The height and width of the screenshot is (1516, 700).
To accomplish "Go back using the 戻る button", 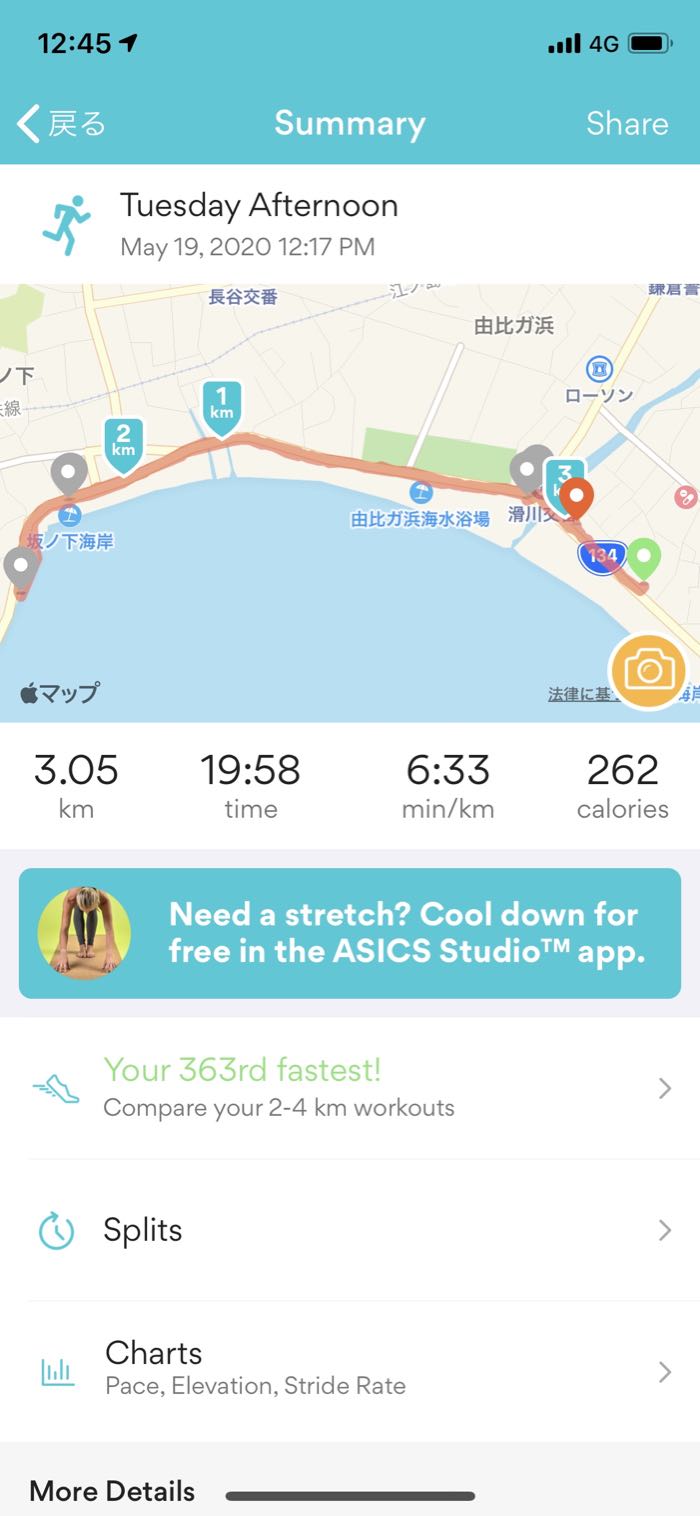I will click(x=62, y=124).
